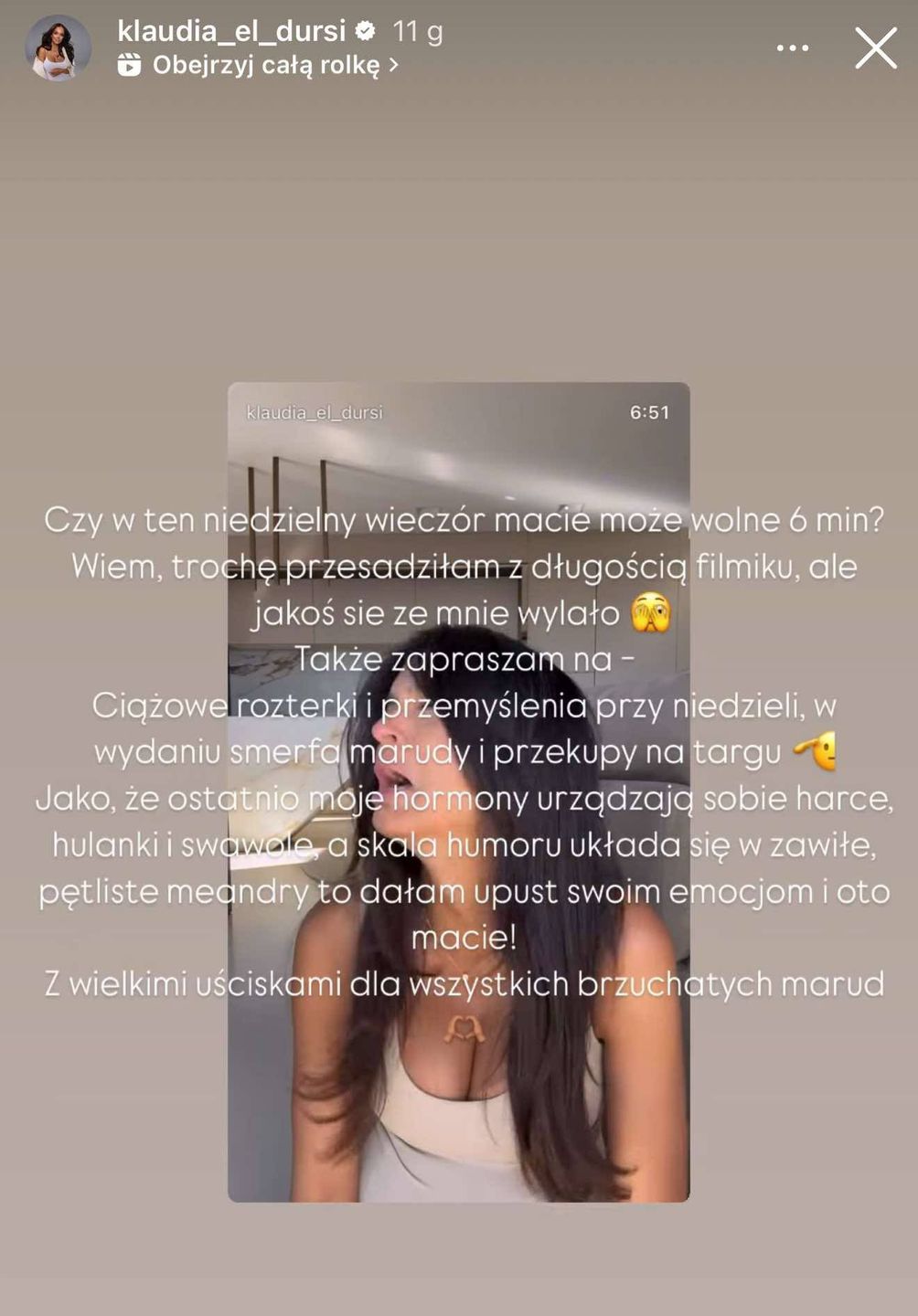Open the klaudia_el_dursi username
The image size is (918, 1316).
click(231, 31)
